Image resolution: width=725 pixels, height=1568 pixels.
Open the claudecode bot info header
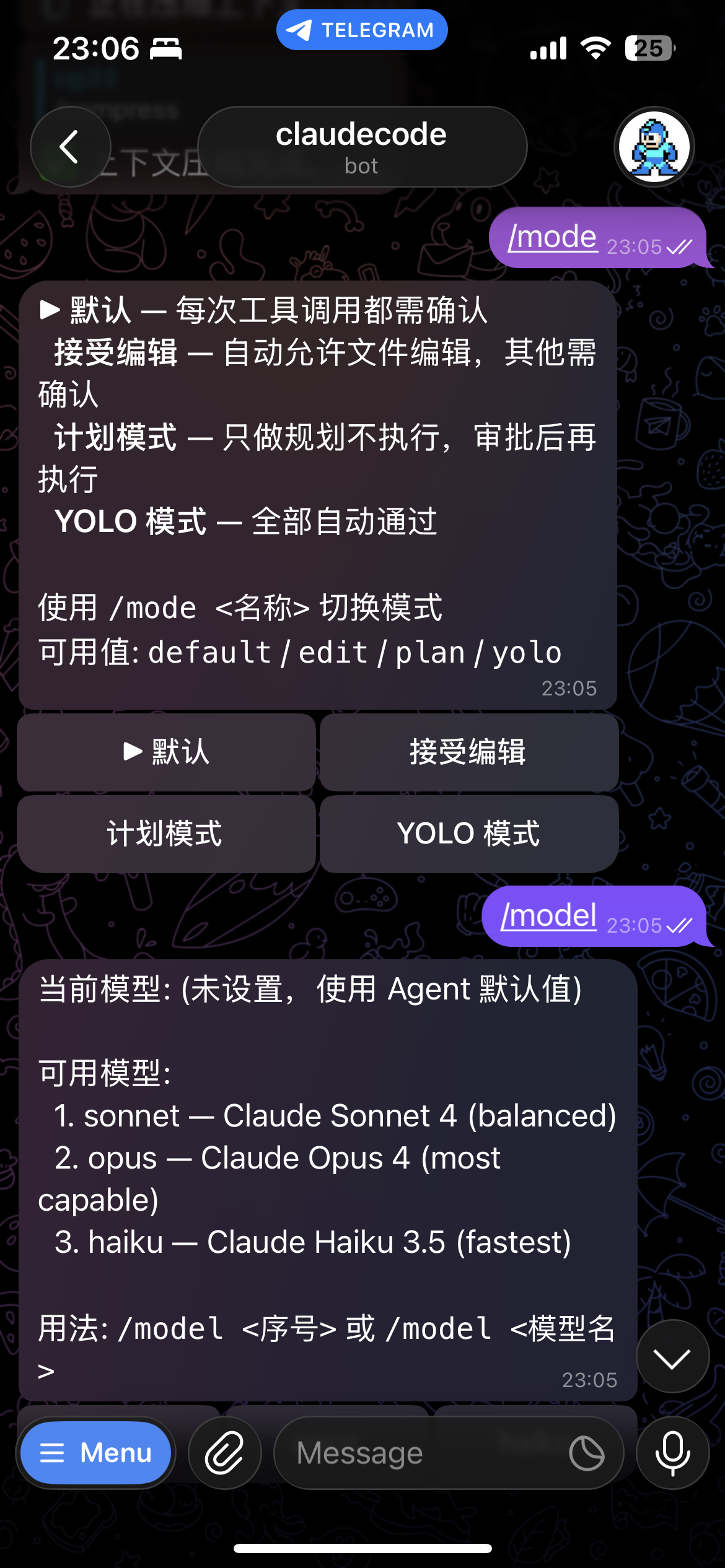[x=362, y=147]
